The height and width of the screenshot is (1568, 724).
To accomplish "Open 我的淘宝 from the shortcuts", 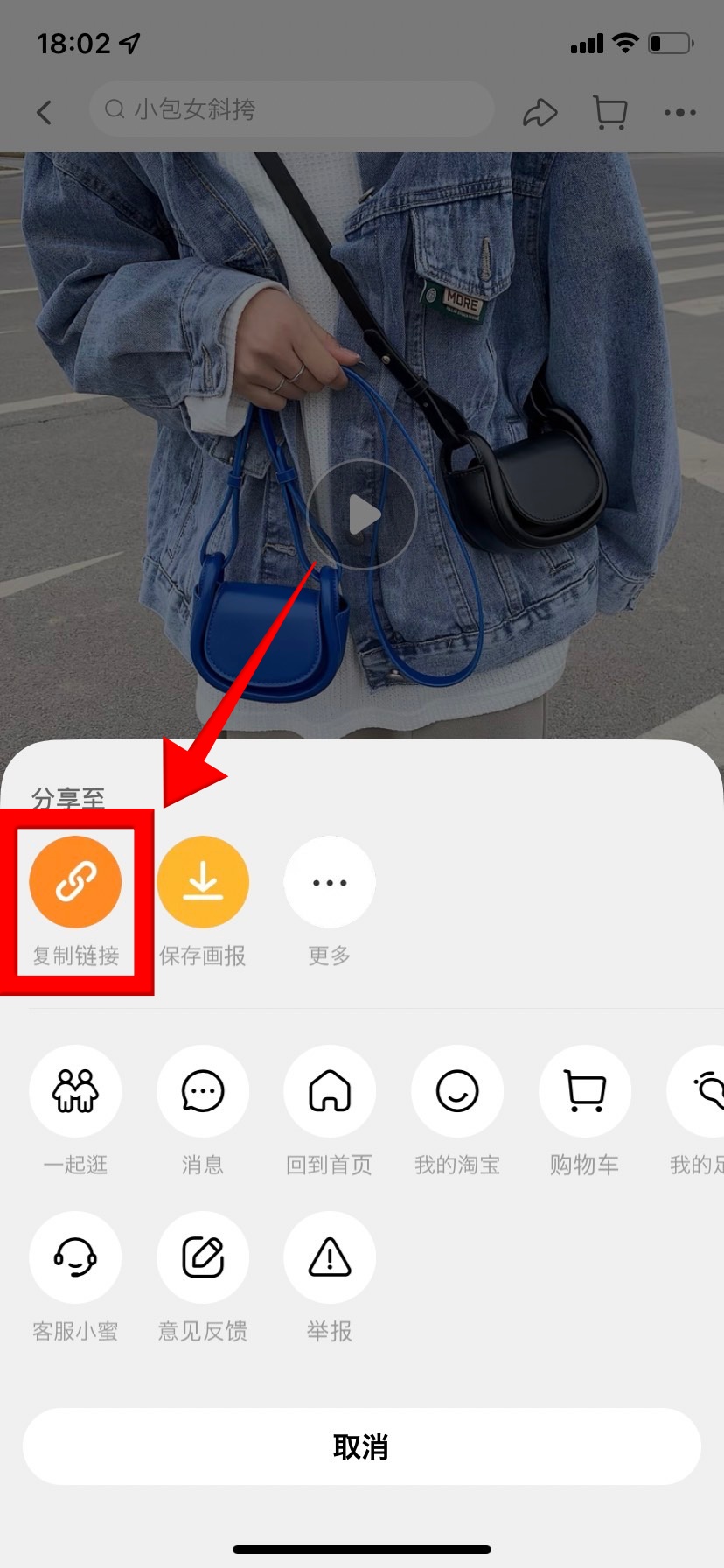I will pyautogui.click(x=457, y=1091).
